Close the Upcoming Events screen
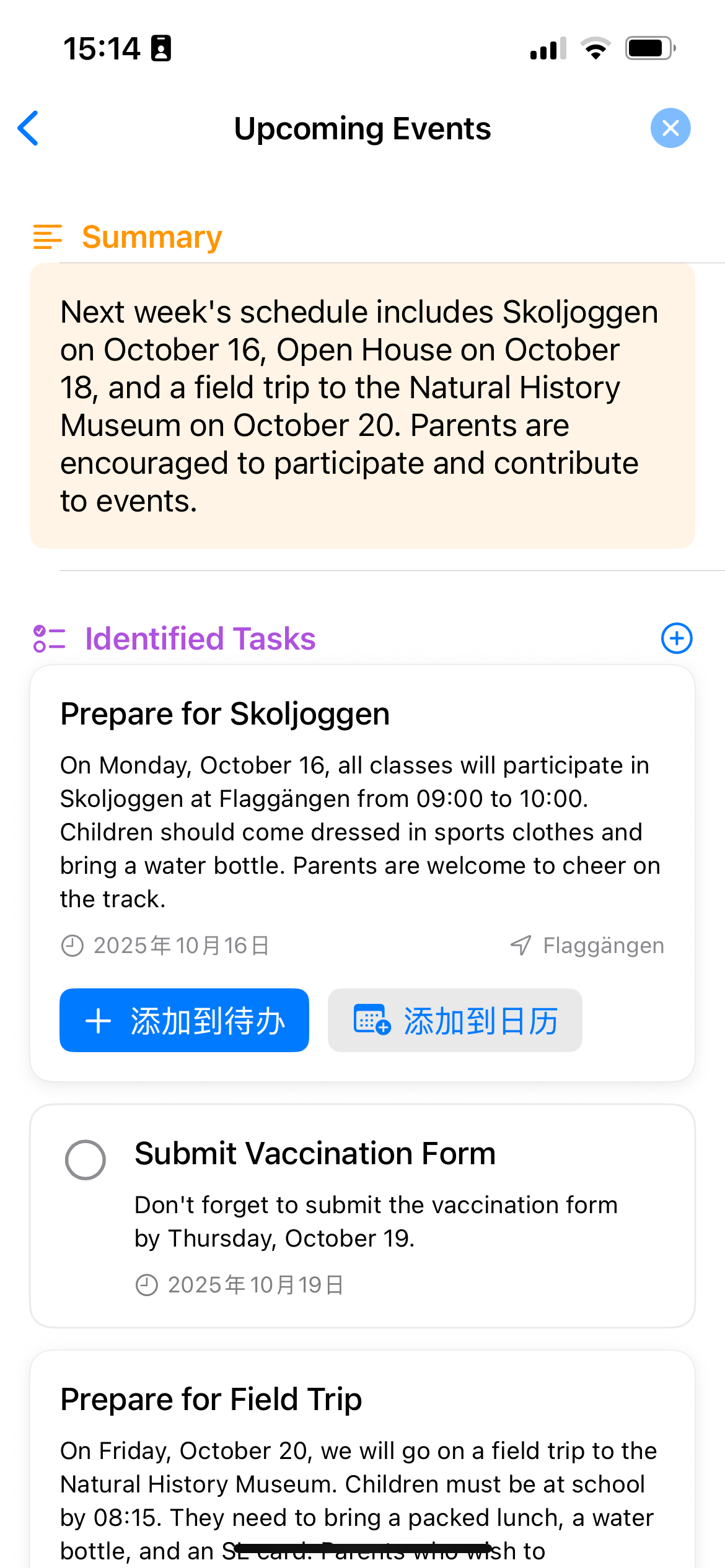 pyautogui.click(x=670, y=128)
